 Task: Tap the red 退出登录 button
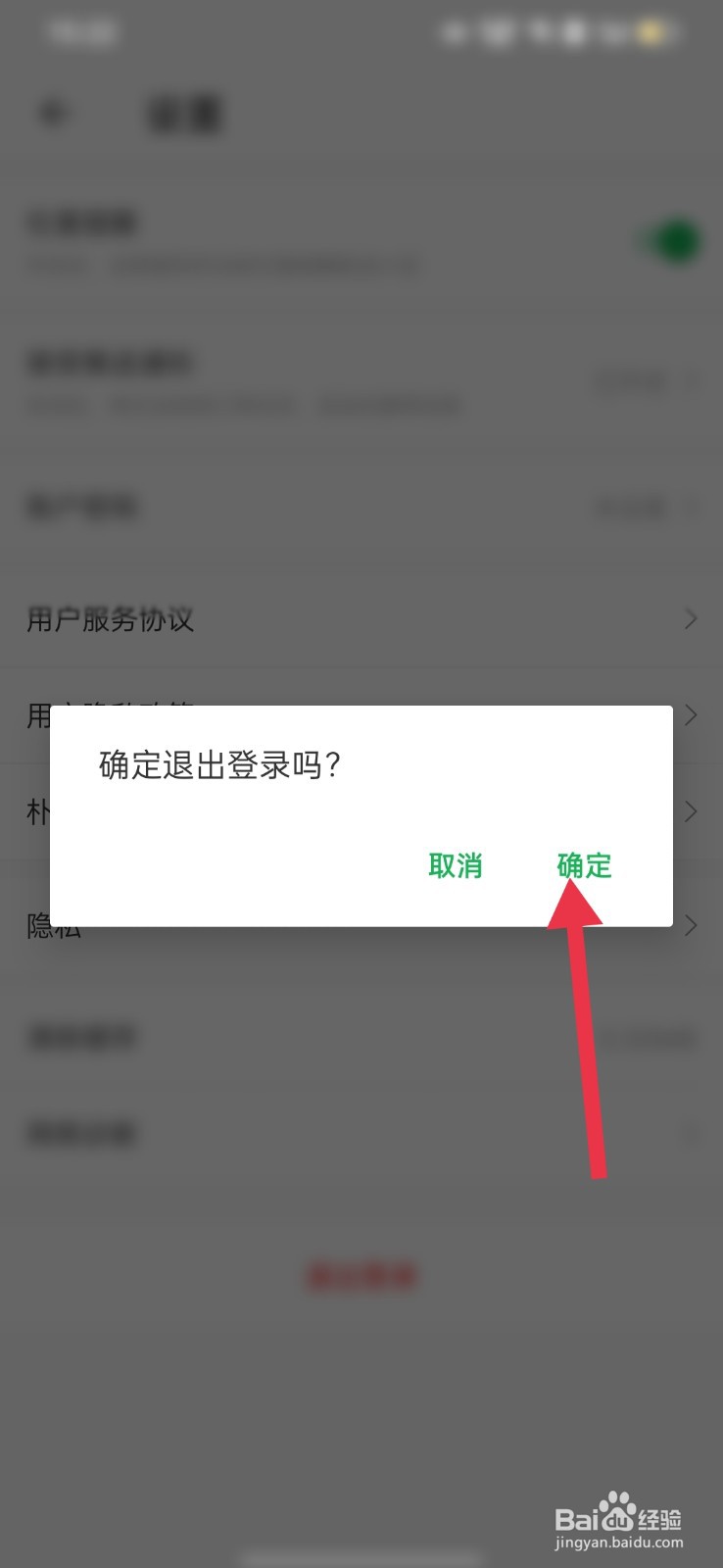click(361, 1276)
